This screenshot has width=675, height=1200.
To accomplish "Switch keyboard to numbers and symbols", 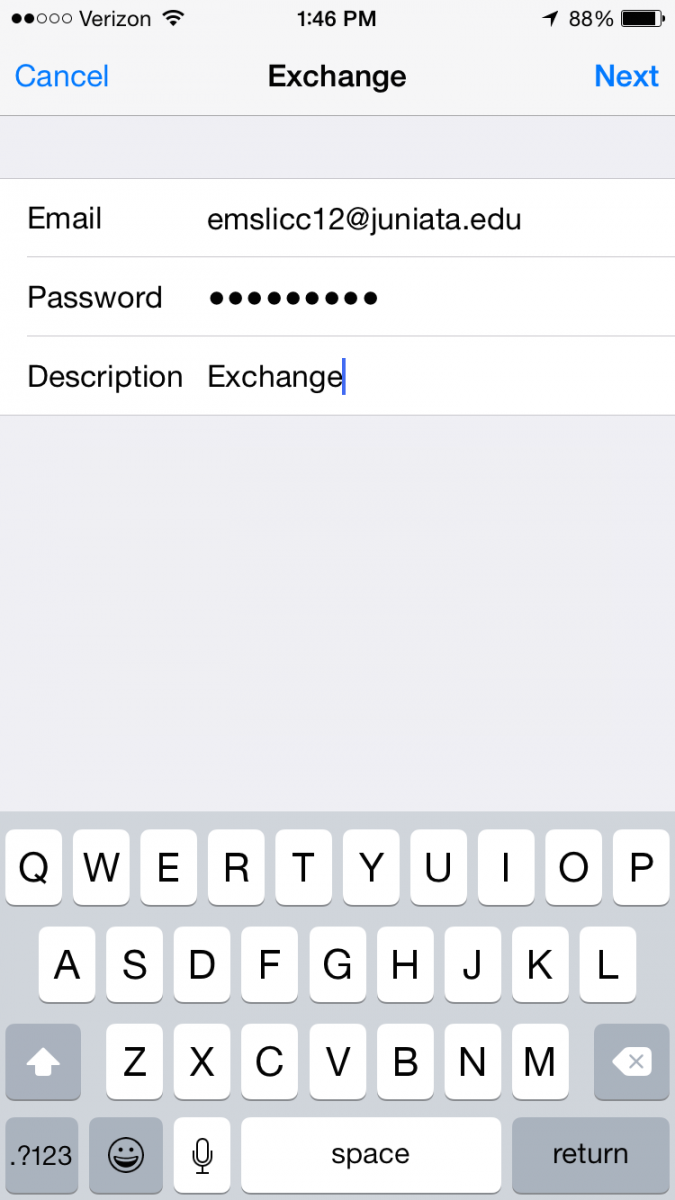I will pyautogui.click(x=42, y=1155).
